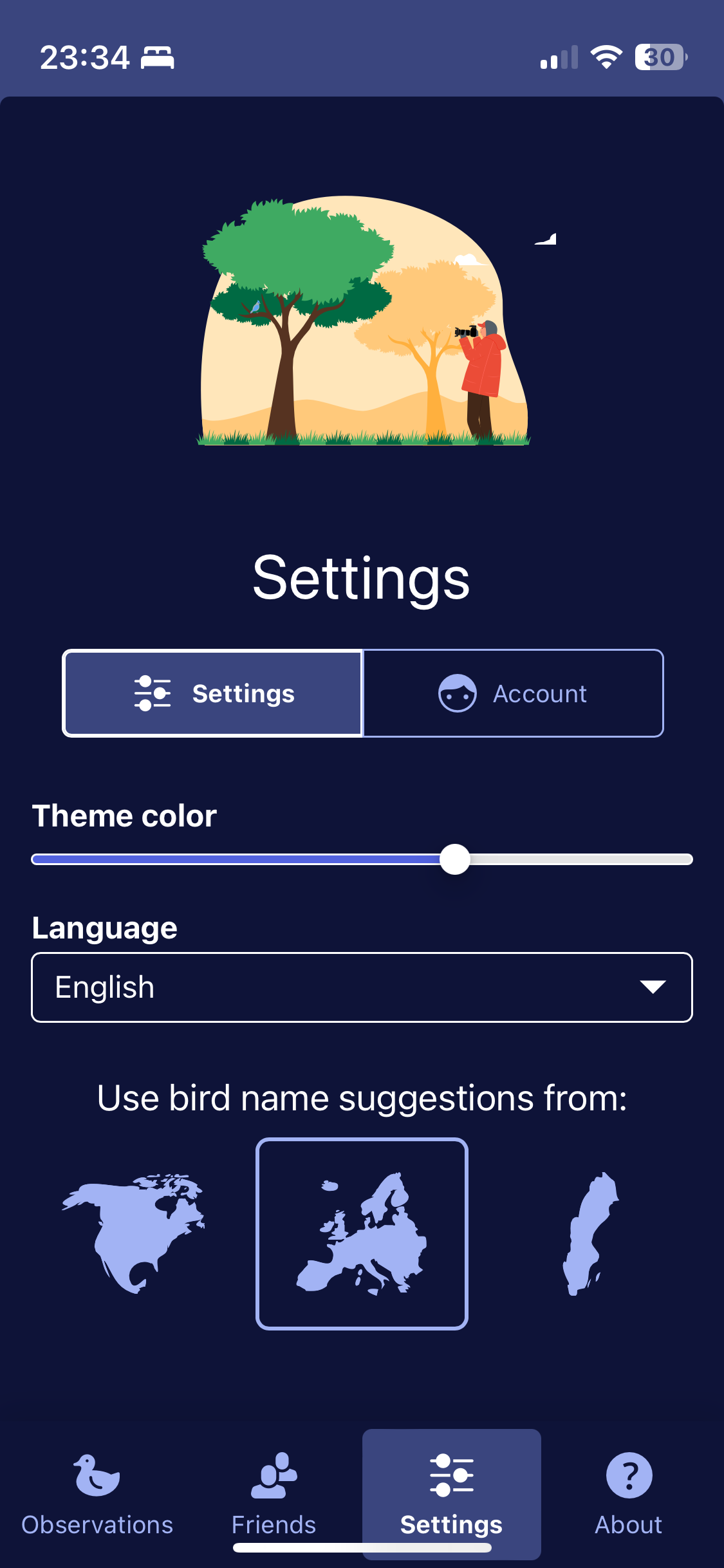Tap Settings in the bottom navigation
The width and height of the screenshot is (724, 1568).
click(x=451, y=1493)
